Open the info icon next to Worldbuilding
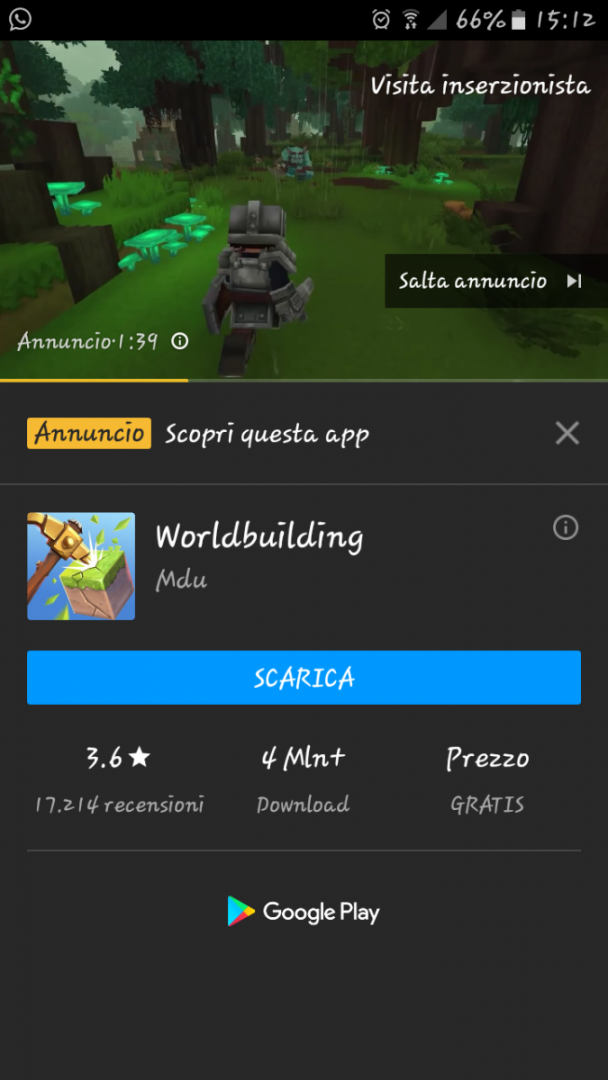The height and width of the screenshot is (1080, 608). (x=566, y=527)
